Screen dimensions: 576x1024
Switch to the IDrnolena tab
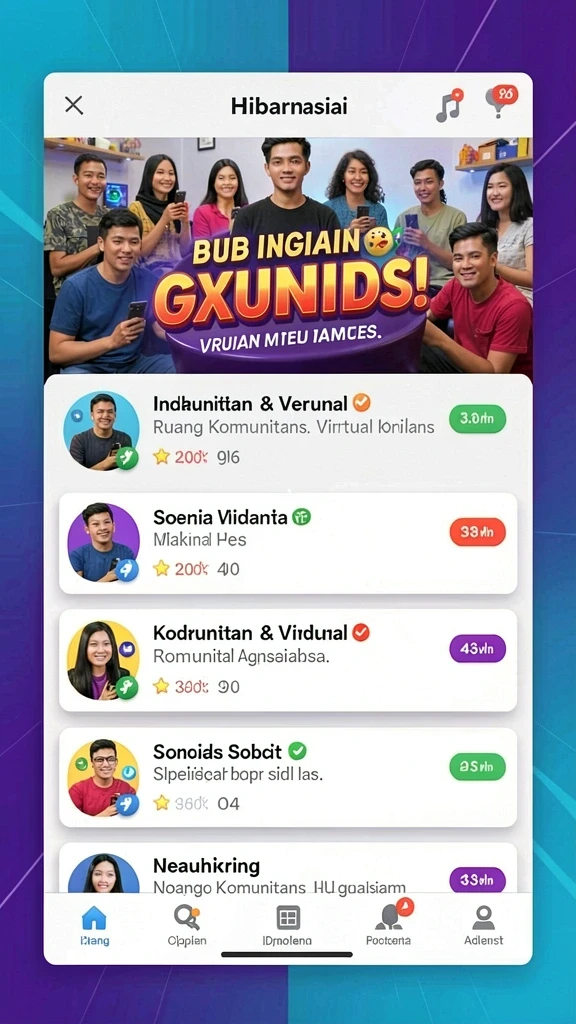[x=288, y=925]
